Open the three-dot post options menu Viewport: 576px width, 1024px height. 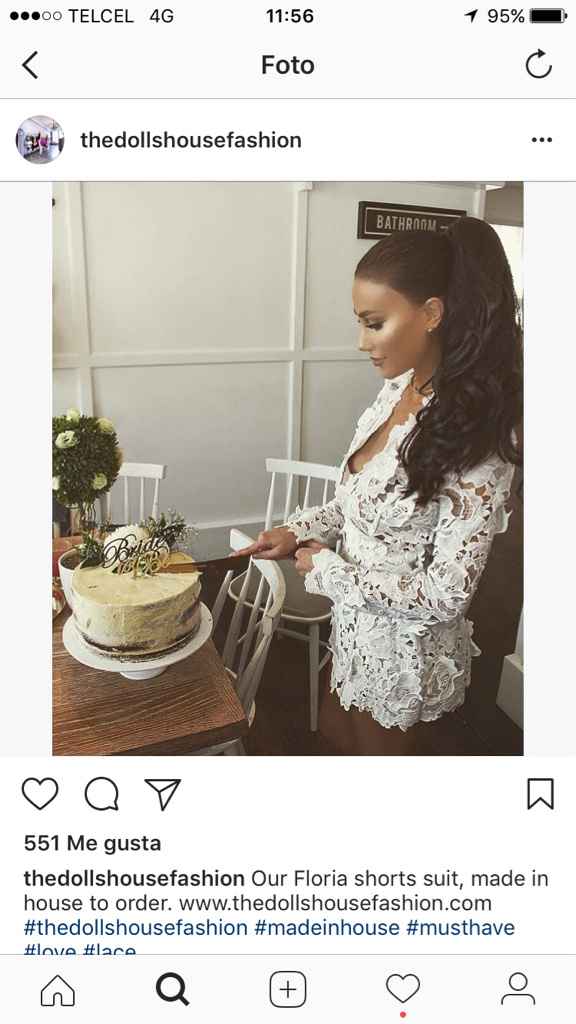[x=541, y=140]
